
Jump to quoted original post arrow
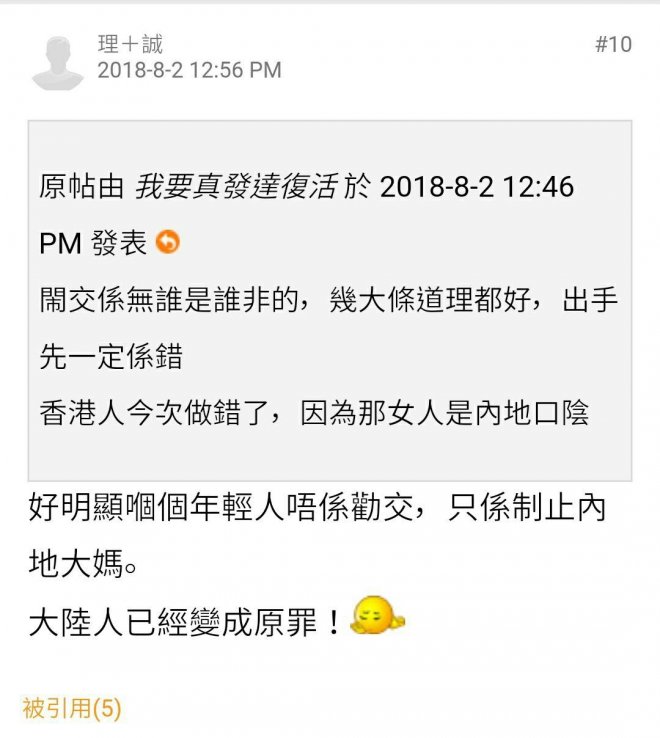168,242
